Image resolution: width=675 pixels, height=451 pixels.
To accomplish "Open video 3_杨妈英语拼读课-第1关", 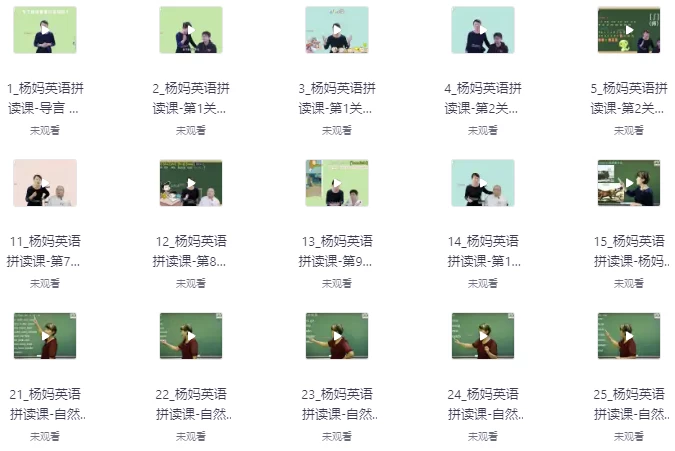I will (337, 30).
